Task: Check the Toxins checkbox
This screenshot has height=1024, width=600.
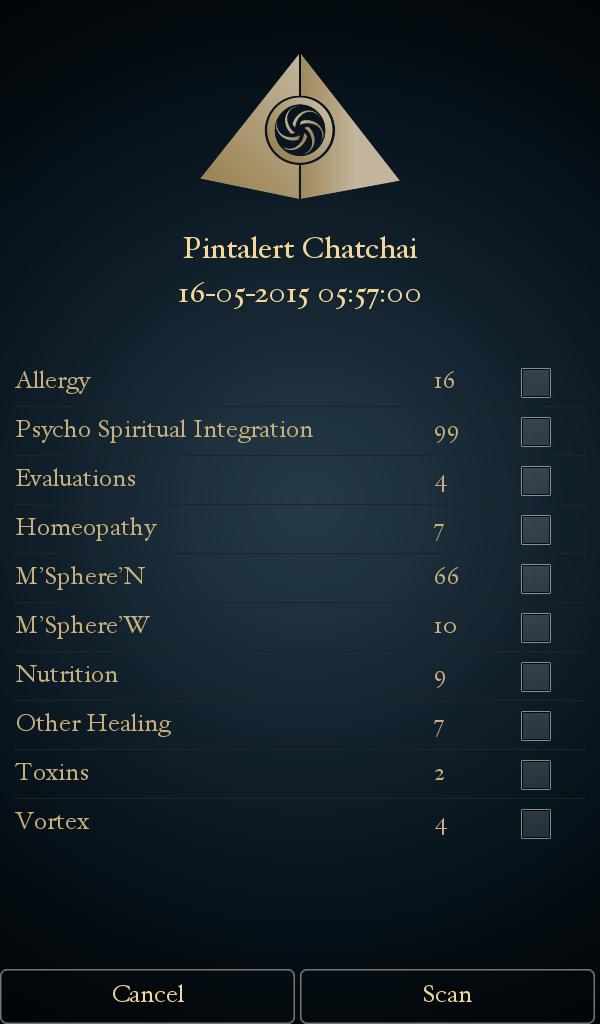Action: (x=536, y=774)
